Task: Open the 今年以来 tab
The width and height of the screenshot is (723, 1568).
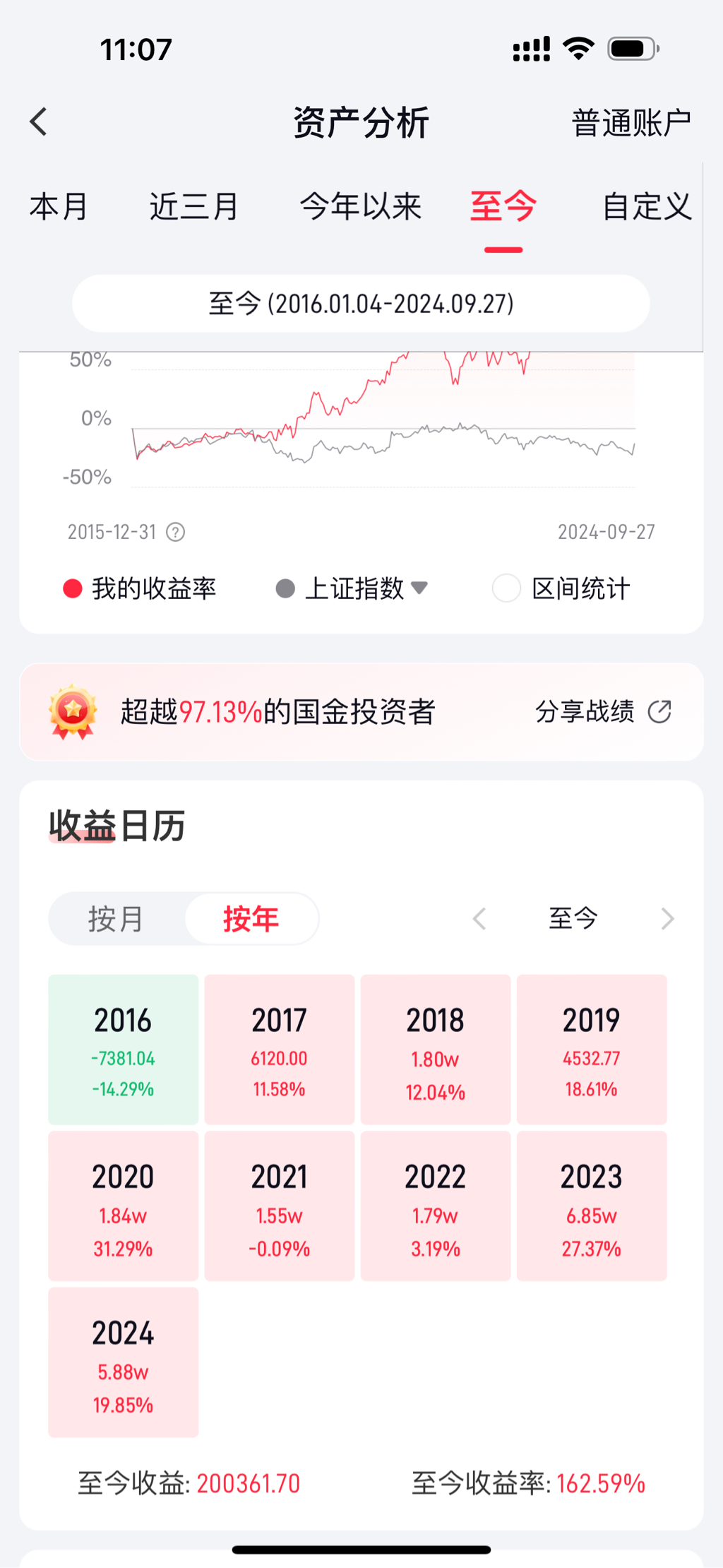Action: tap(360, 207)
